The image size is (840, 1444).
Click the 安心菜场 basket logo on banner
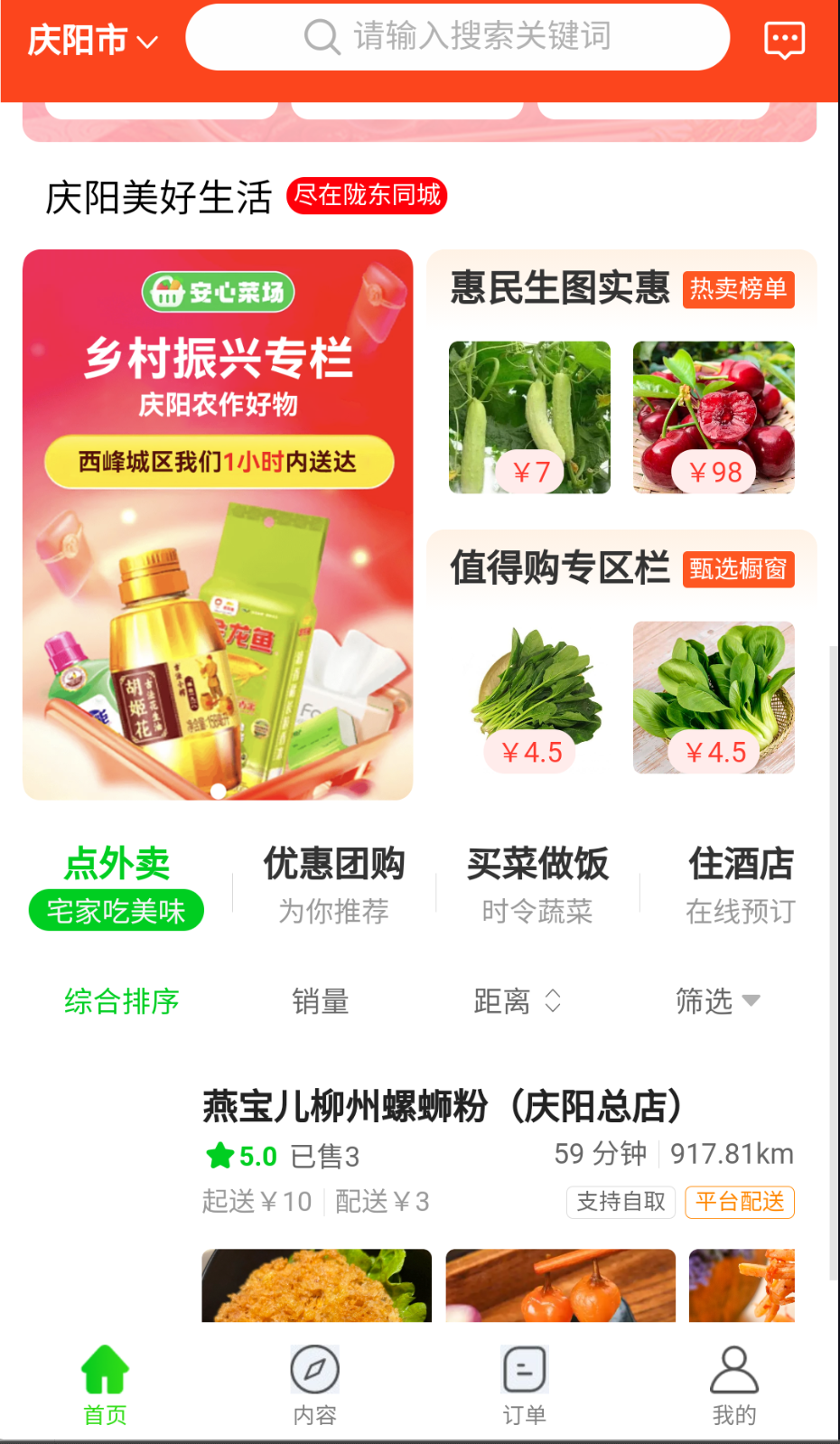click(x=218, y=289)
